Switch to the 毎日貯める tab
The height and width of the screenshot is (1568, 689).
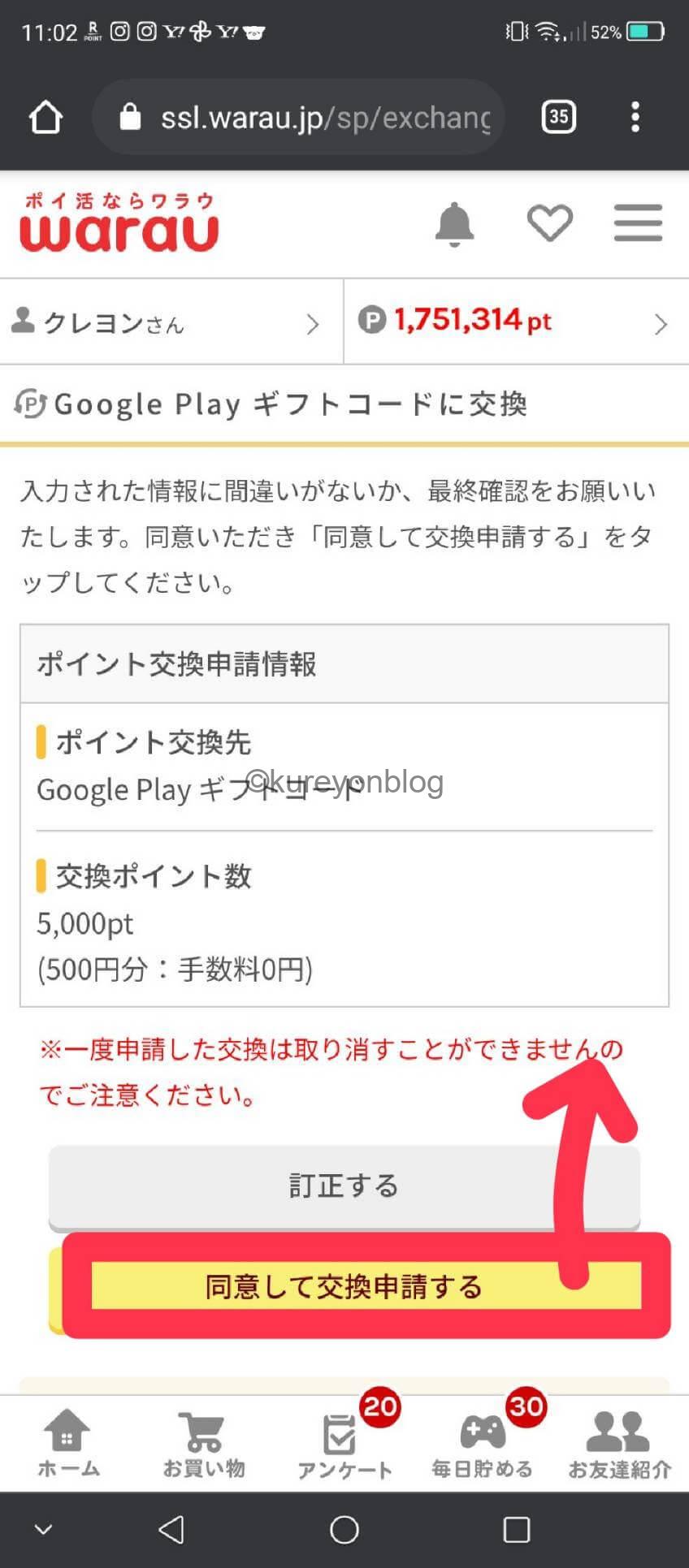[482, 1444]
